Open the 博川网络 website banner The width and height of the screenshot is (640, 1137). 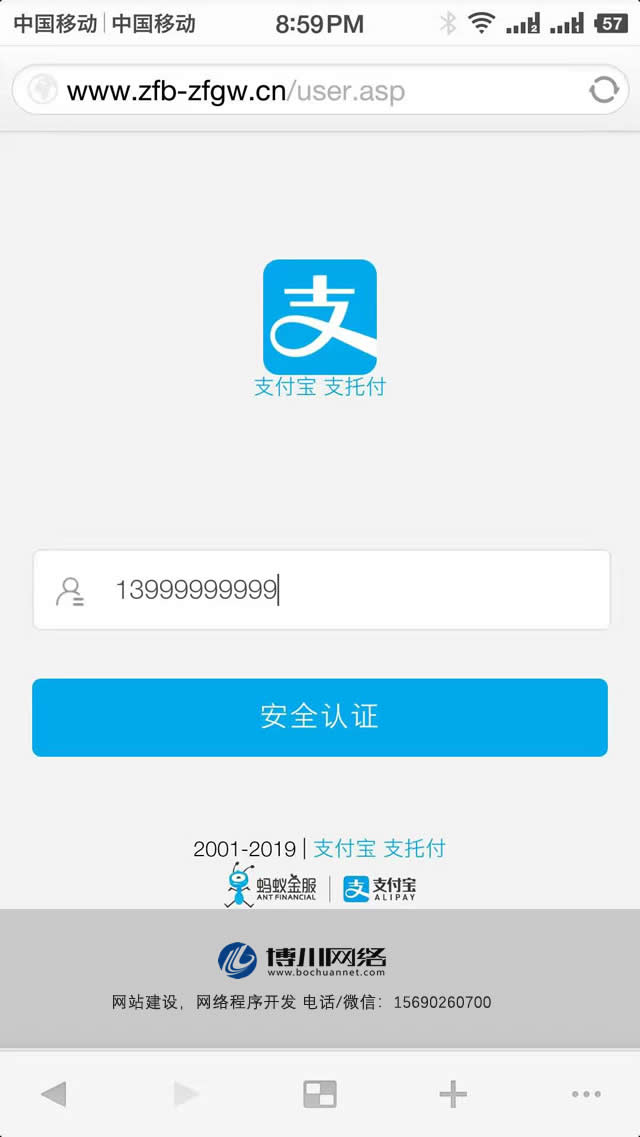pyautogui.click(x=302, y=961)
